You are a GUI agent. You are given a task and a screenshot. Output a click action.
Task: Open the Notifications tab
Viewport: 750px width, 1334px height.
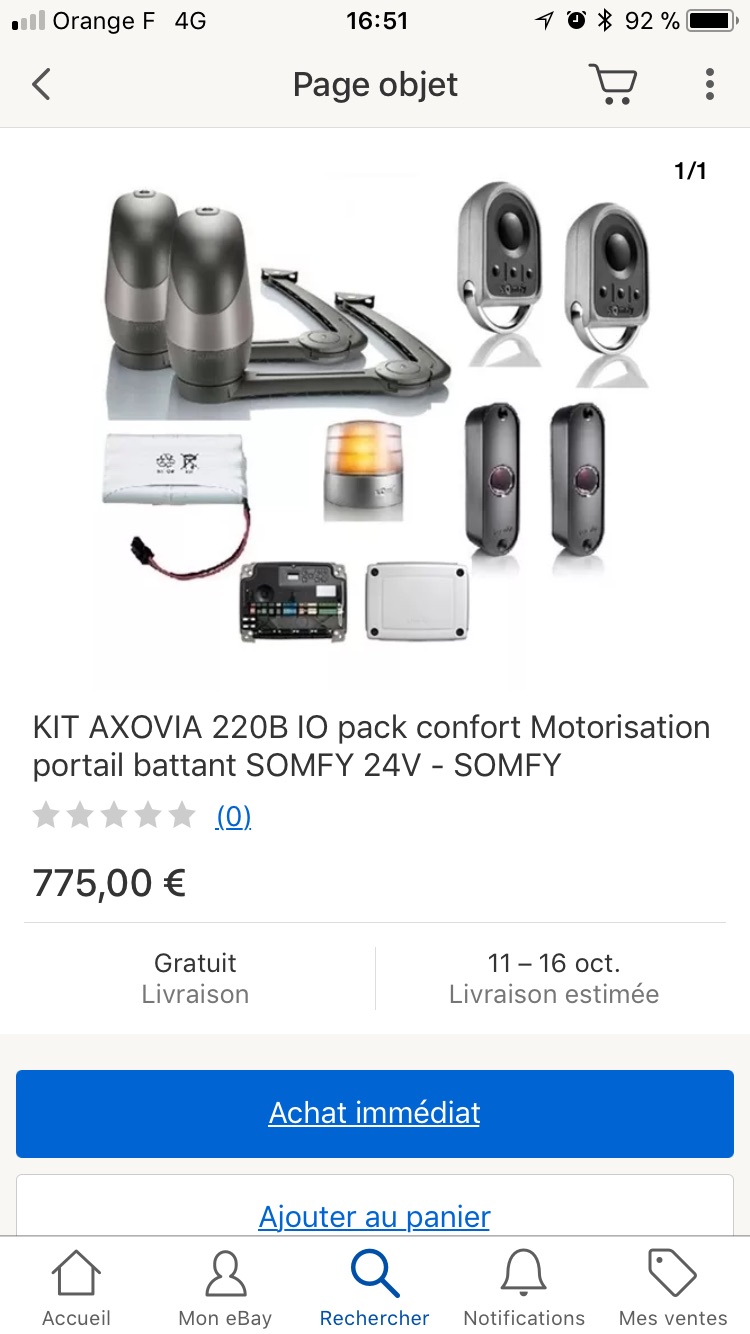coord(524,1289)
